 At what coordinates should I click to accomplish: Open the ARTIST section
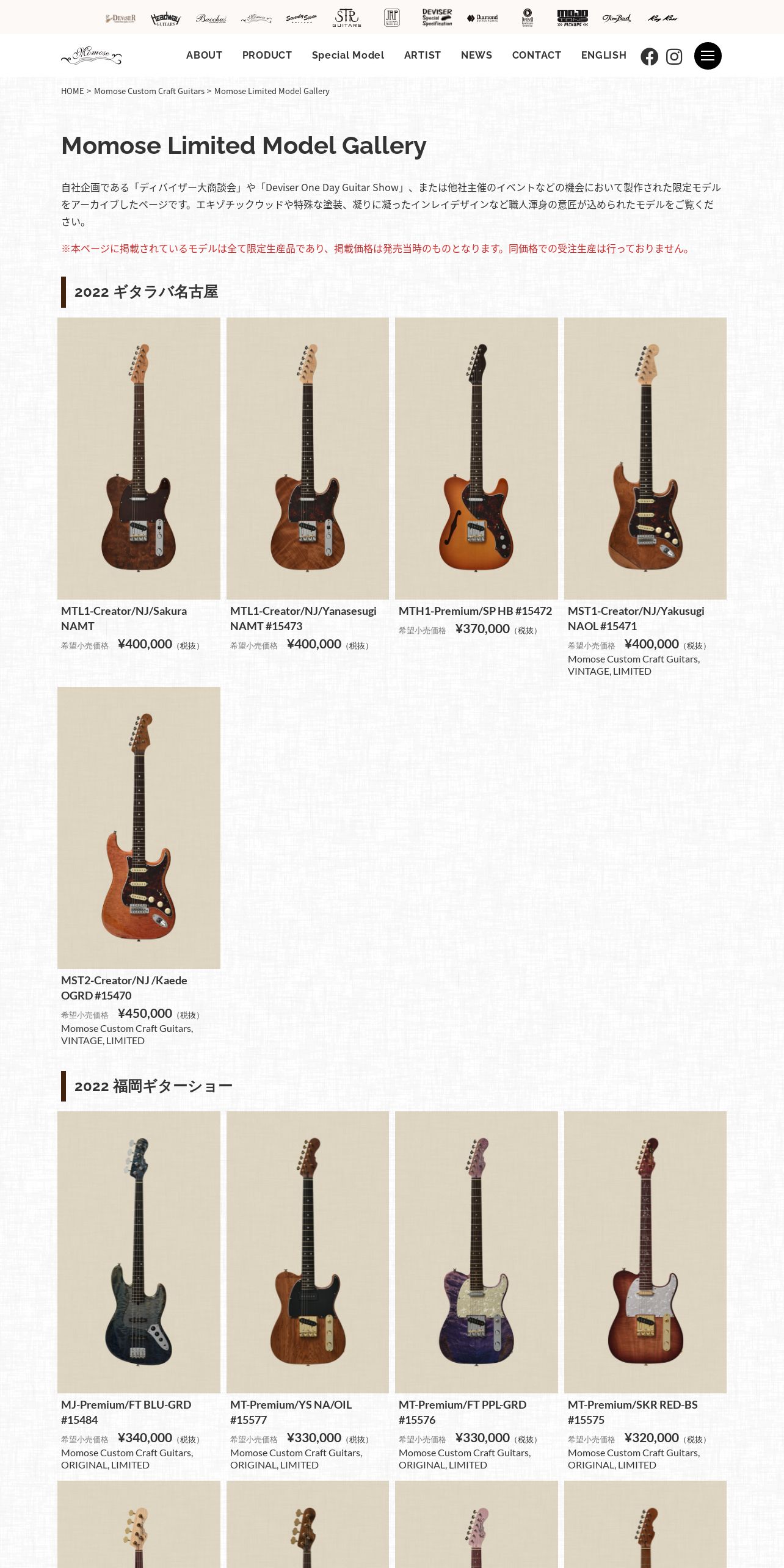pyautogui.click(x=423, y=55)
